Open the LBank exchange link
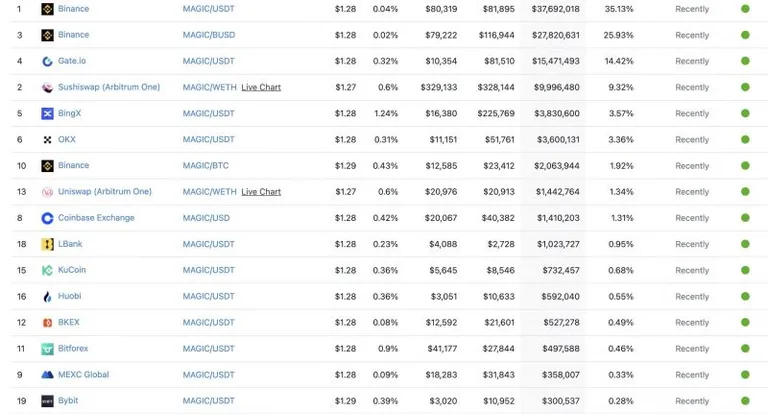 [70, 244]
